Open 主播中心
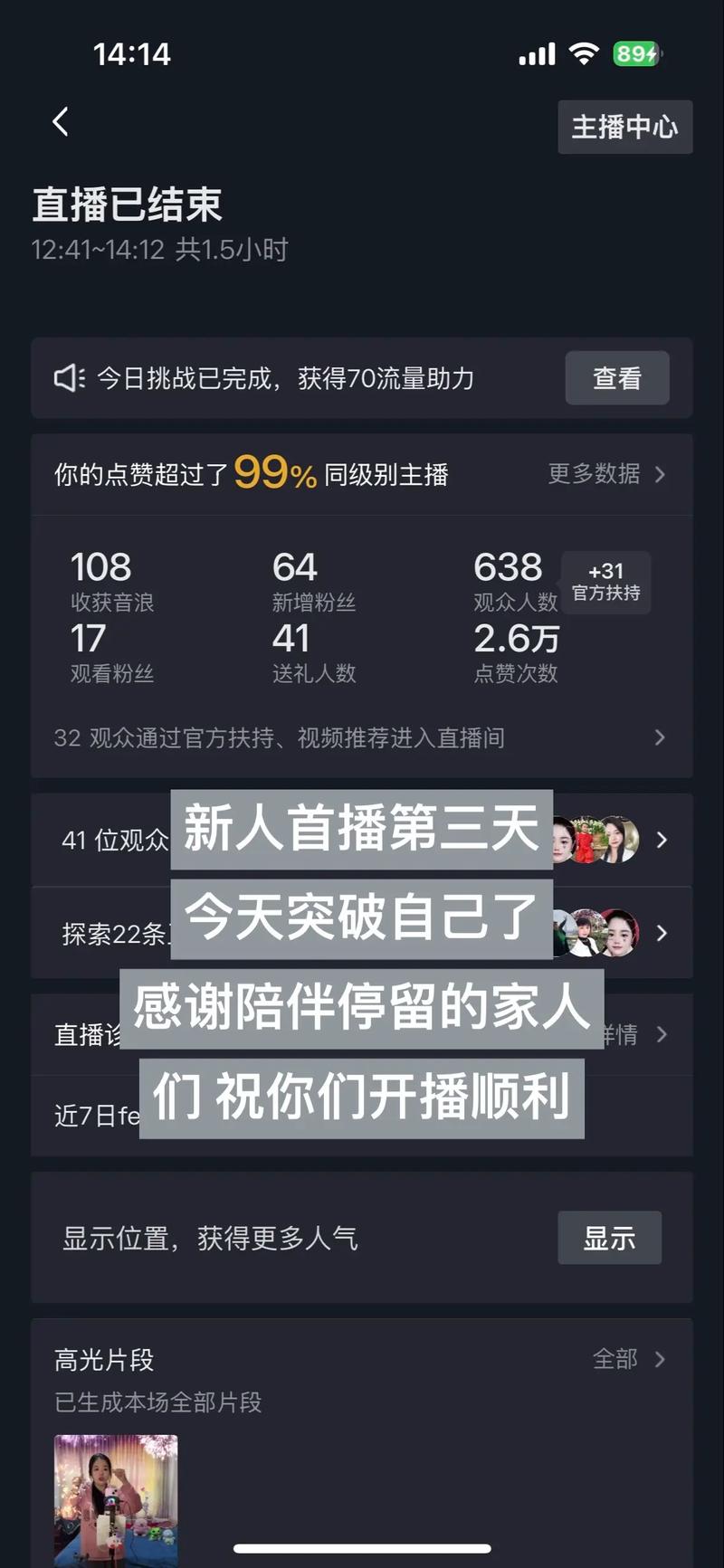 [624, 127]
